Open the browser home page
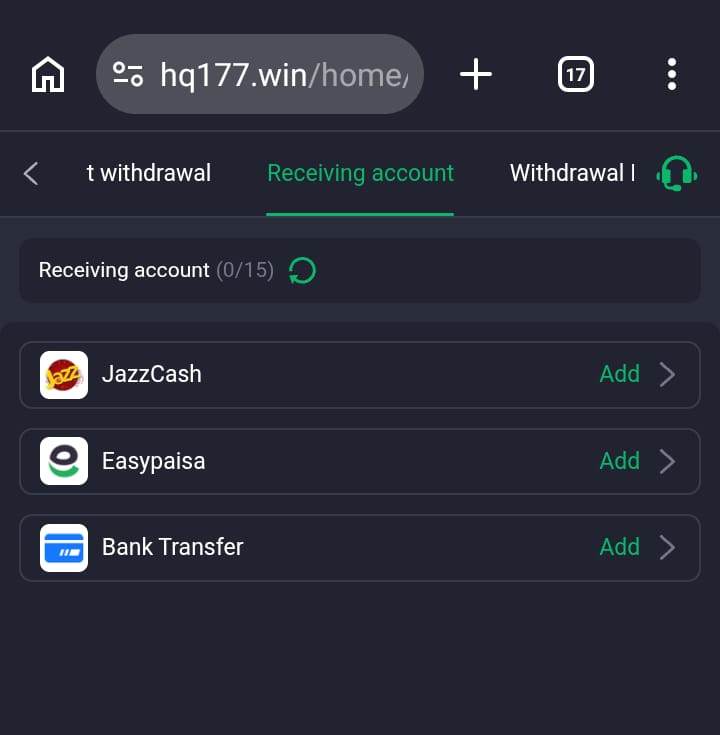 (48, 74)
